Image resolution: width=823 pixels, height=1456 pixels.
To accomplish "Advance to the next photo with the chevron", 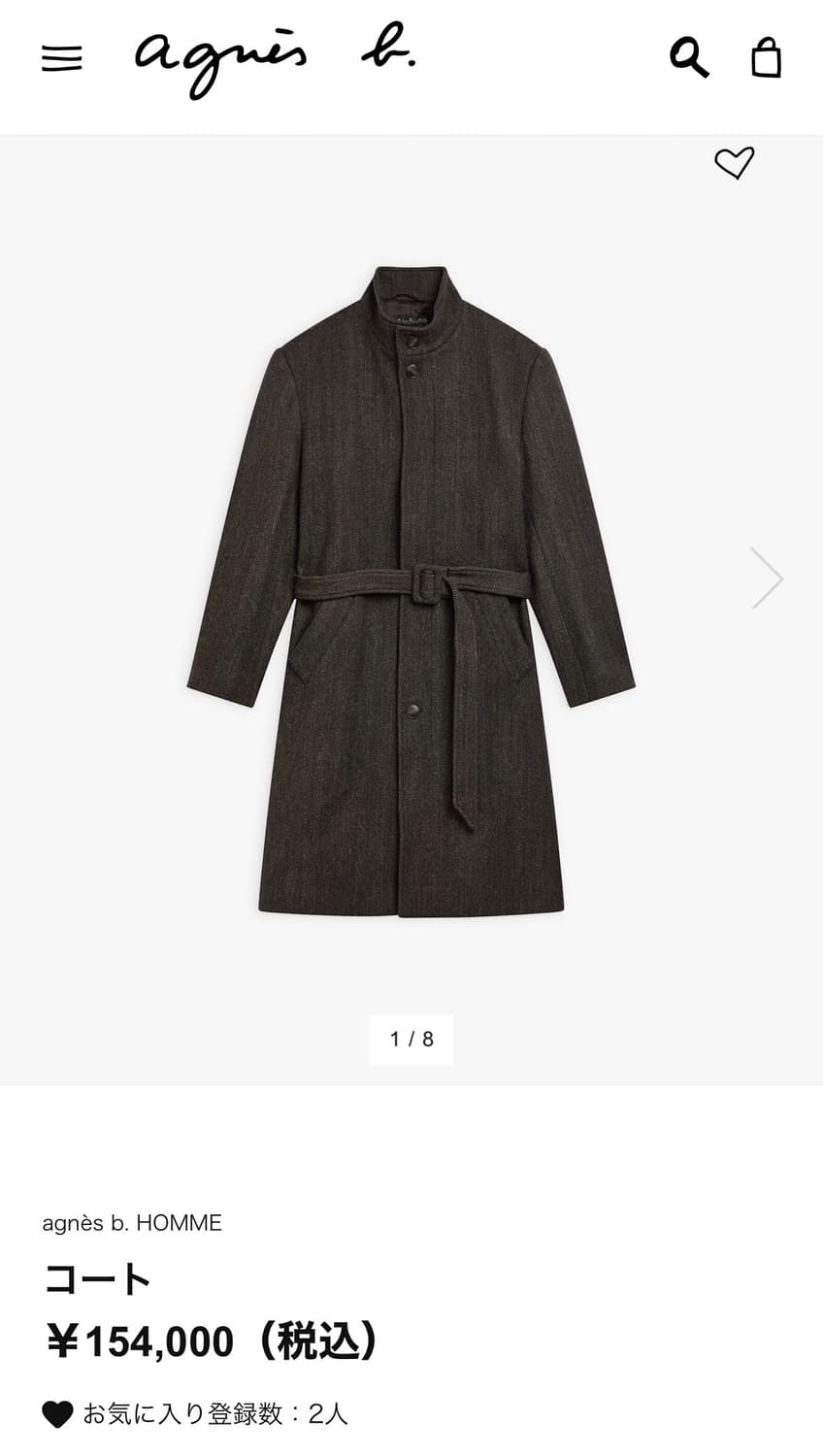I will [x=766, y=579].
